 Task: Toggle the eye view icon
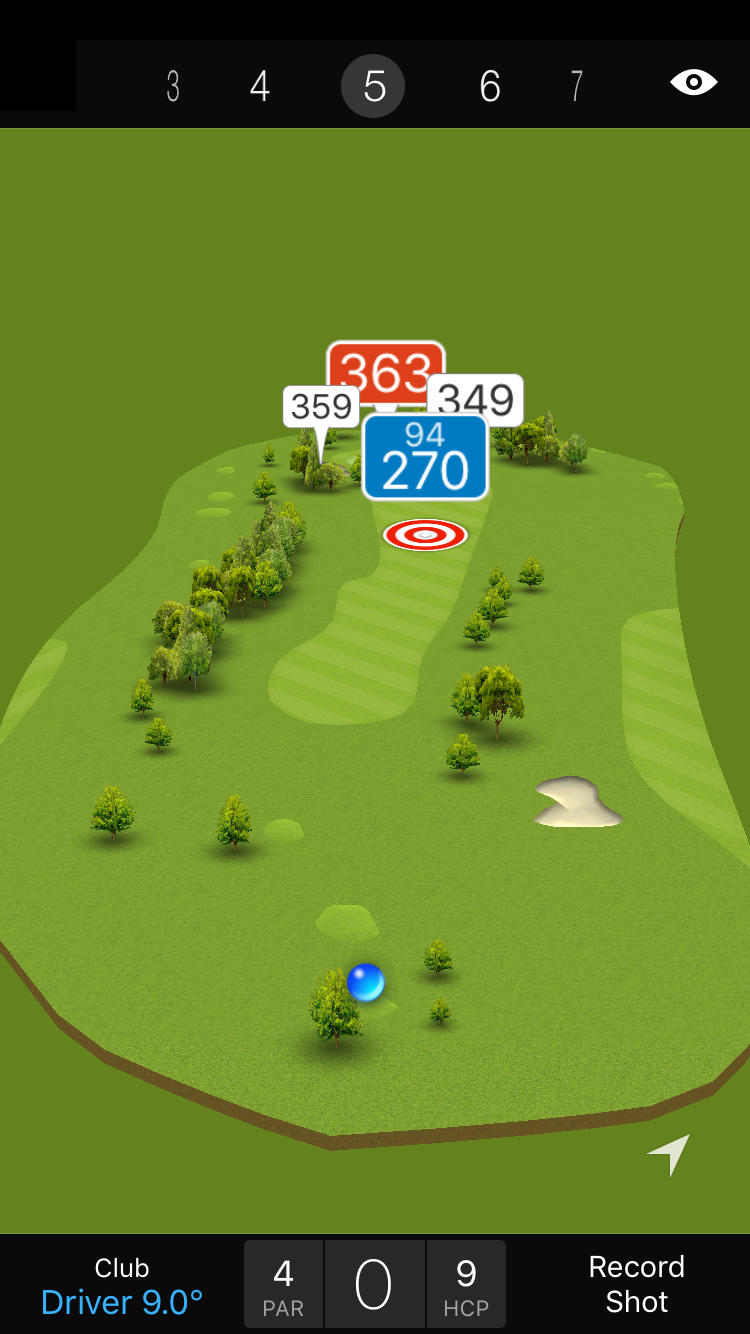point(693,82)
